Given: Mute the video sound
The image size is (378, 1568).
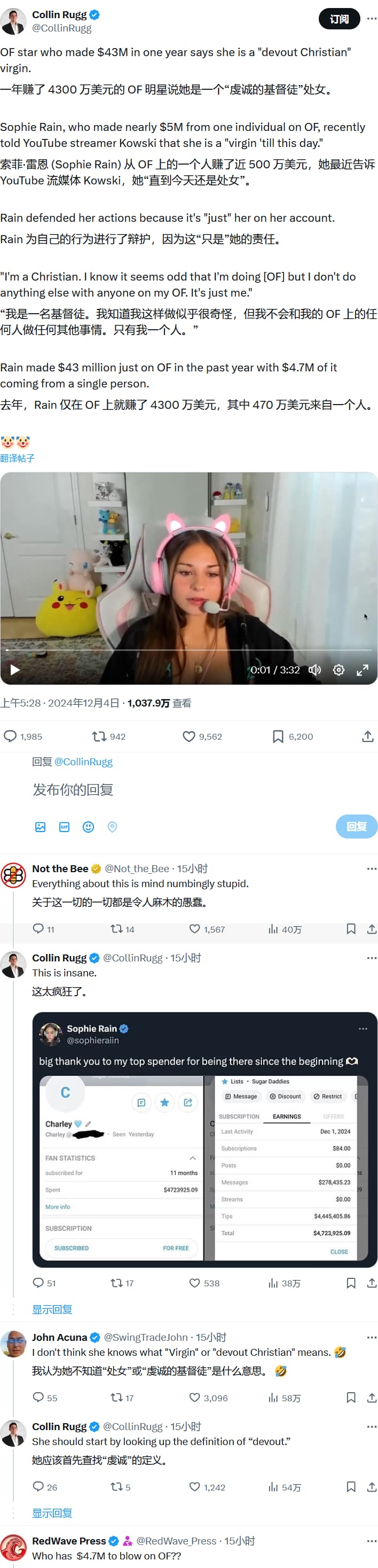Looking at the screenshot, I should (x=314, y=670).
